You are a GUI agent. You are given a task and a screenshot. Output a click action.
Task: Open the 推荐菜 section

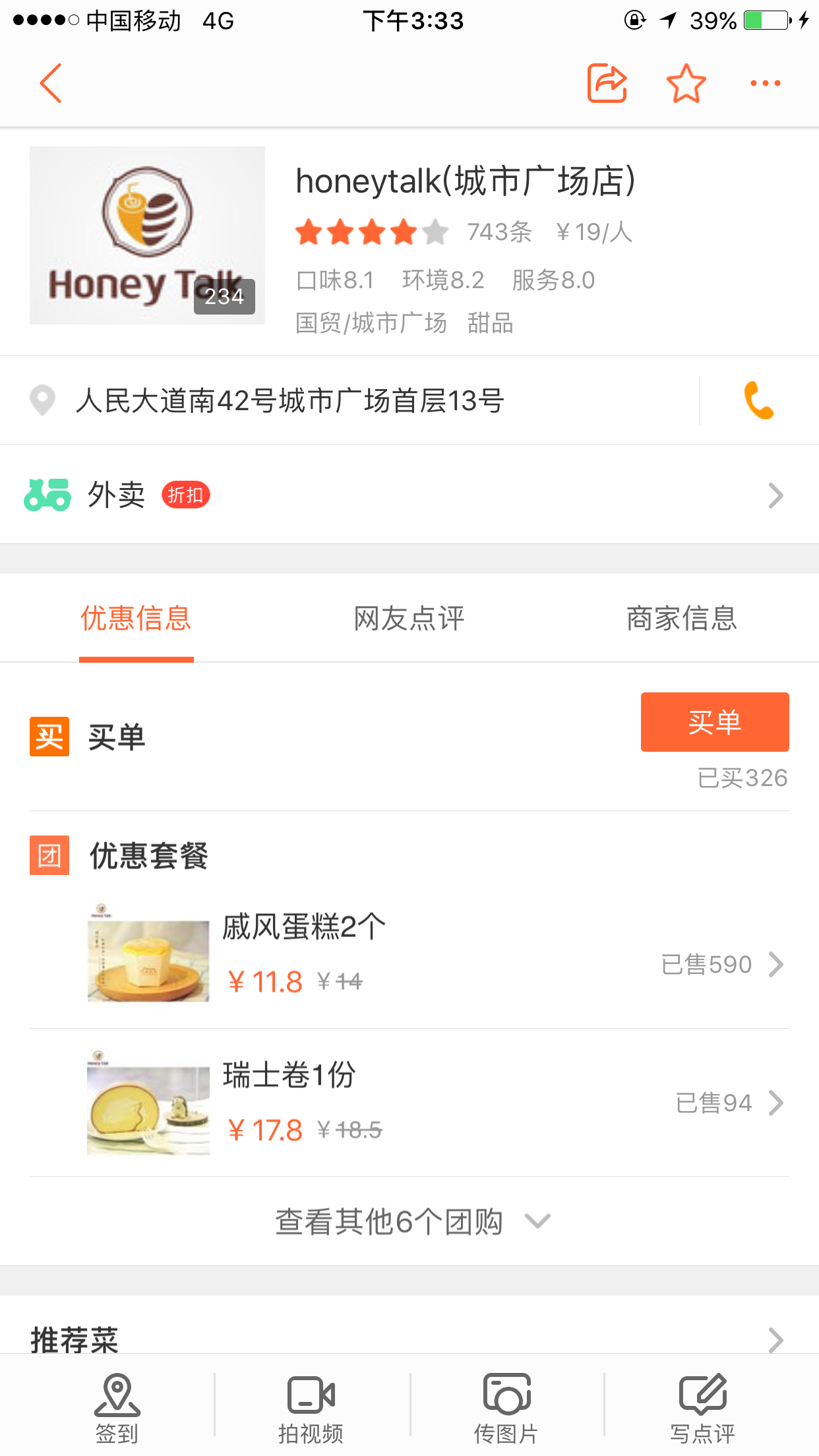409,1339
